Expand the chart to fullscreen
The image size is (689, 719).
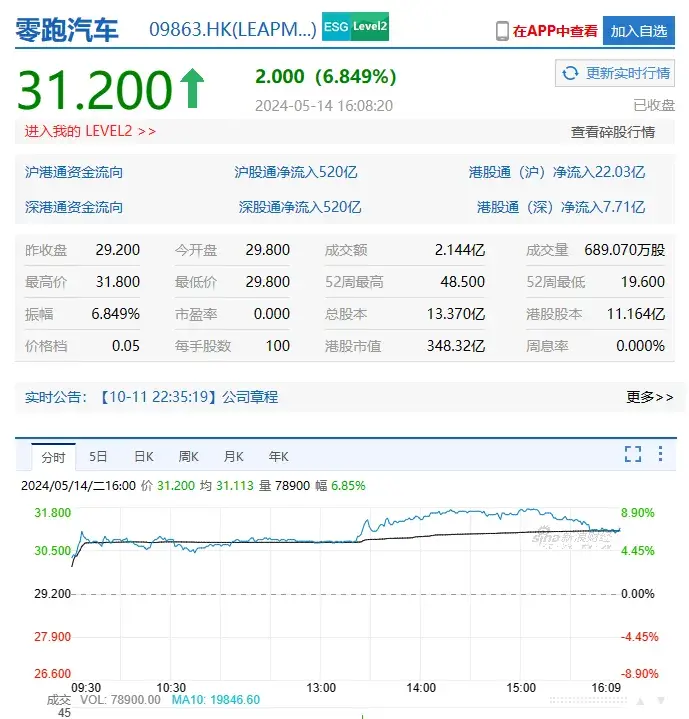coord(633,454)
